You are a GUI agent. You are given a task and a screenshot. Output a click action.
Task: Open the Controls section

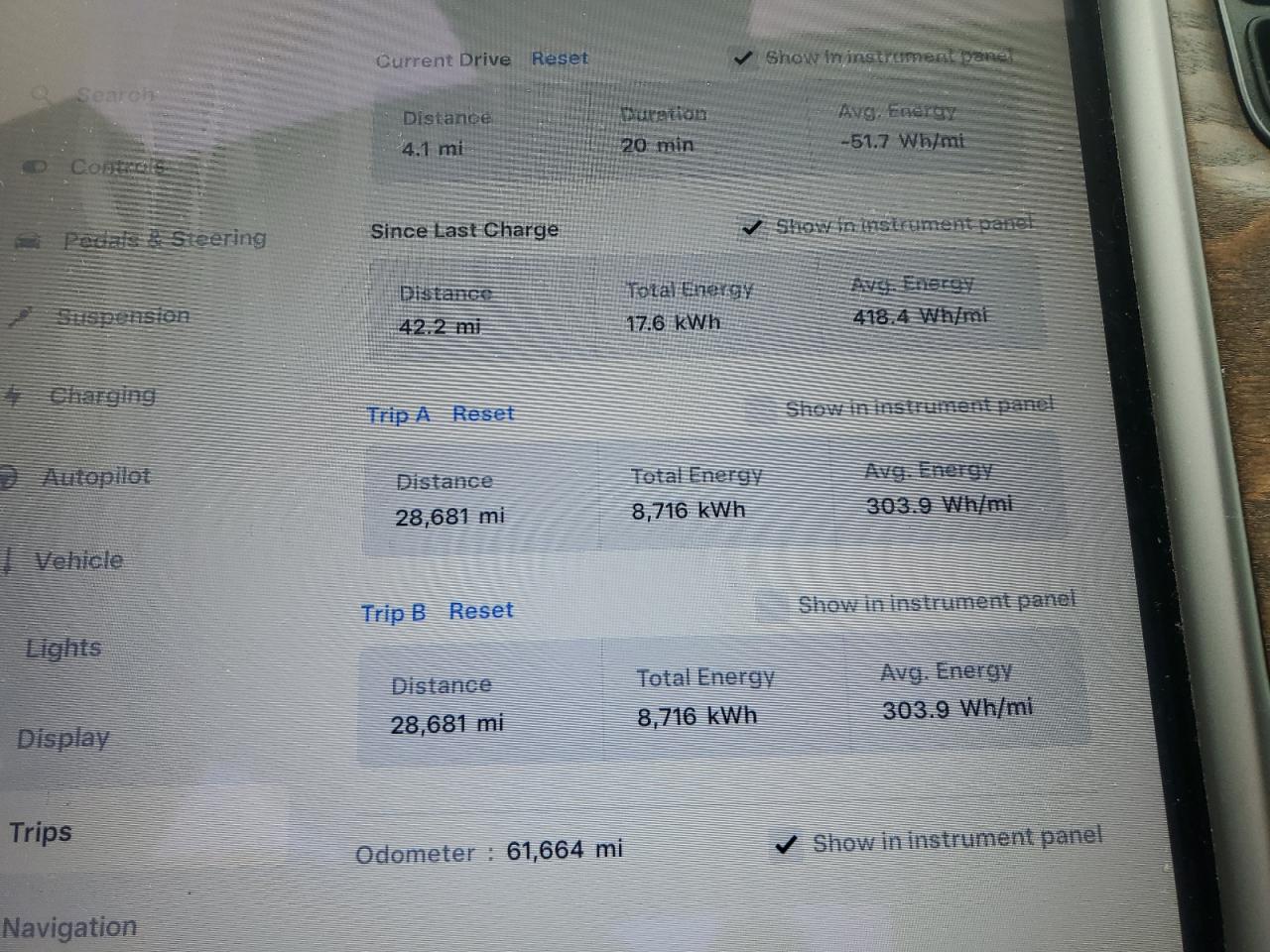pos(116,167)
